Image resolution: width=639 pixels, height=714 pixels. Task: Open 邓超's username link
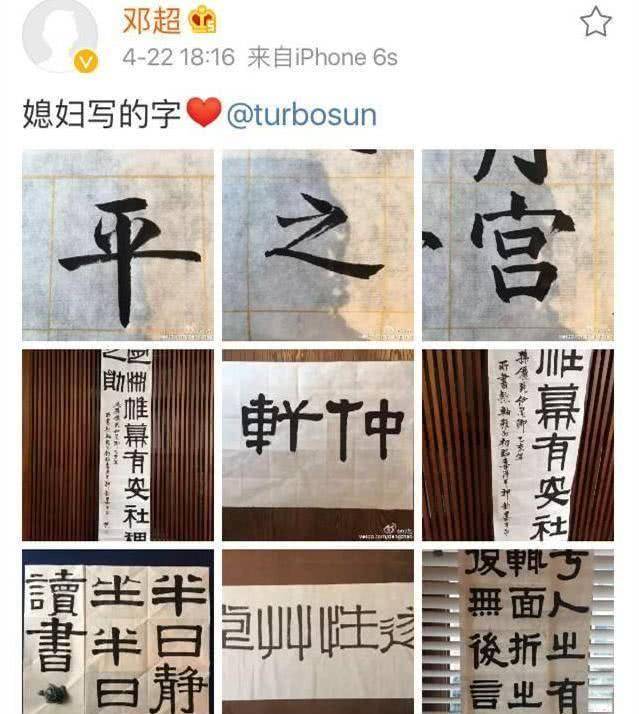152,20
